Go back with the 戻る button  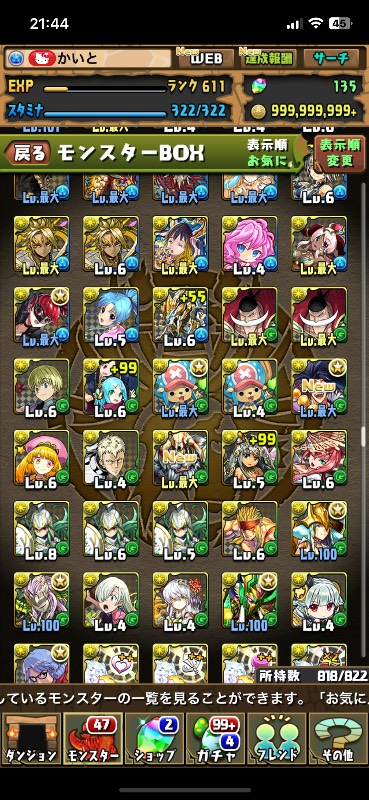click(29, 153)
